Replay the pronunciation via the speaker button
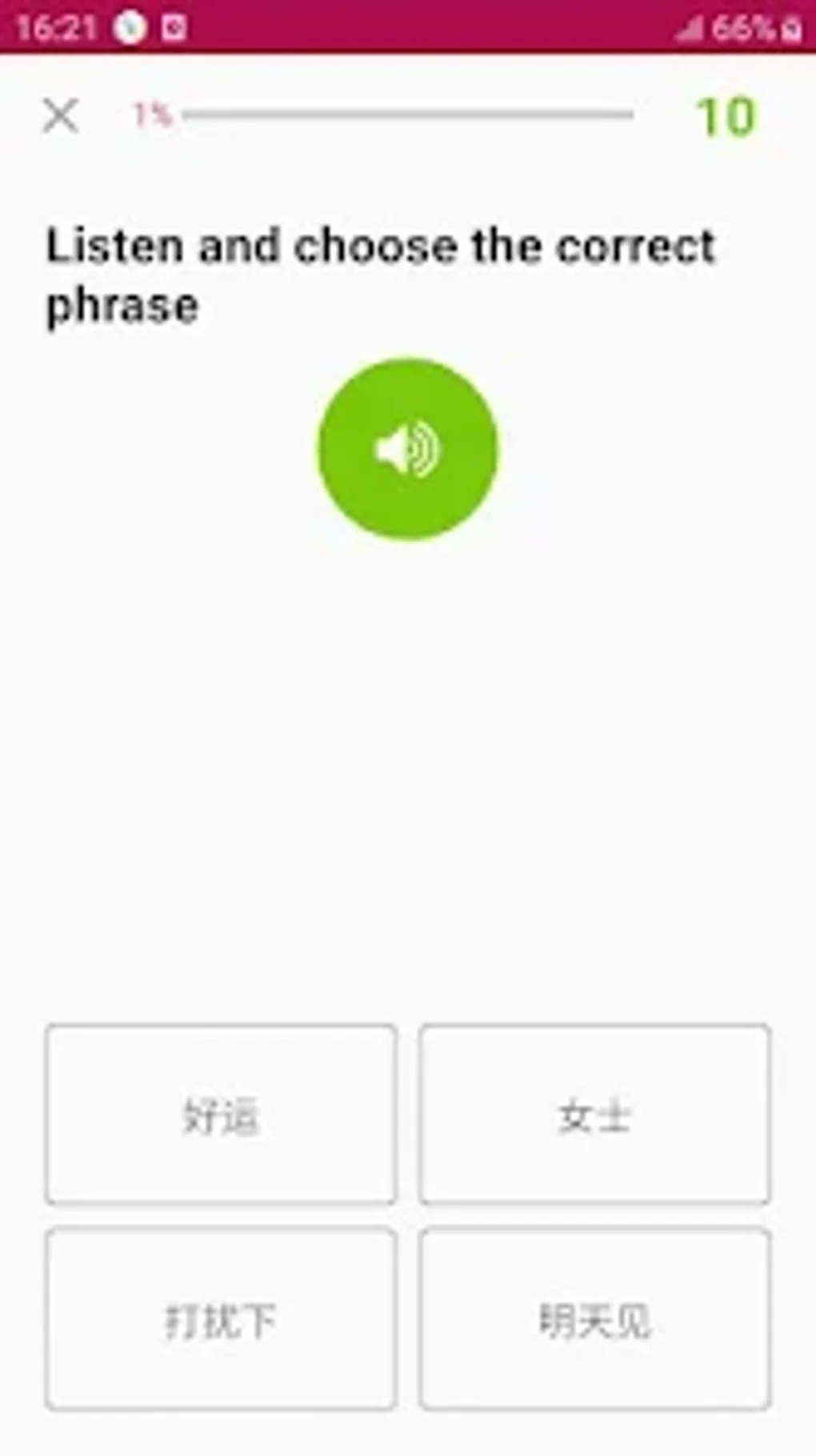 click(x=407, y=448)
